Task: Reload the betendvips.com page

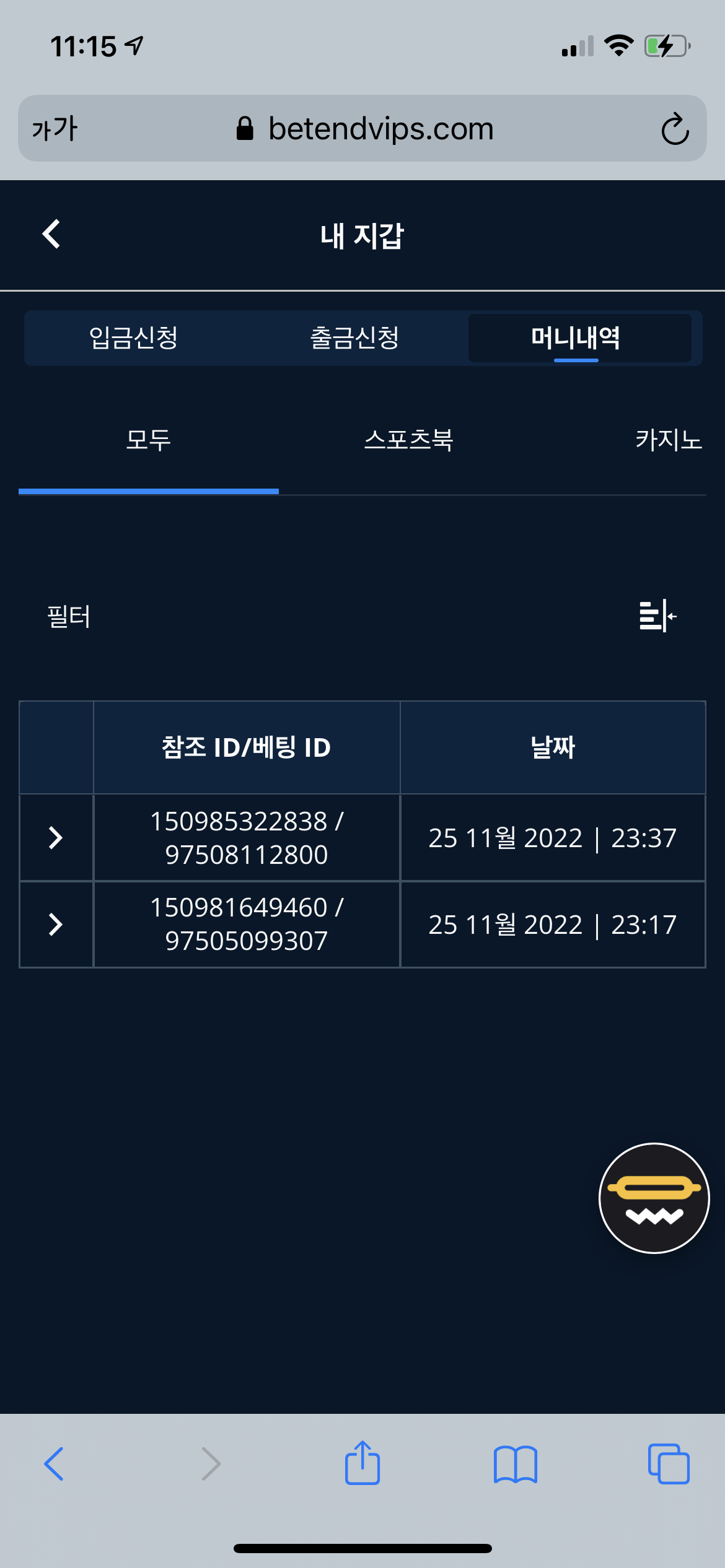Action: [x=675, y=129]
